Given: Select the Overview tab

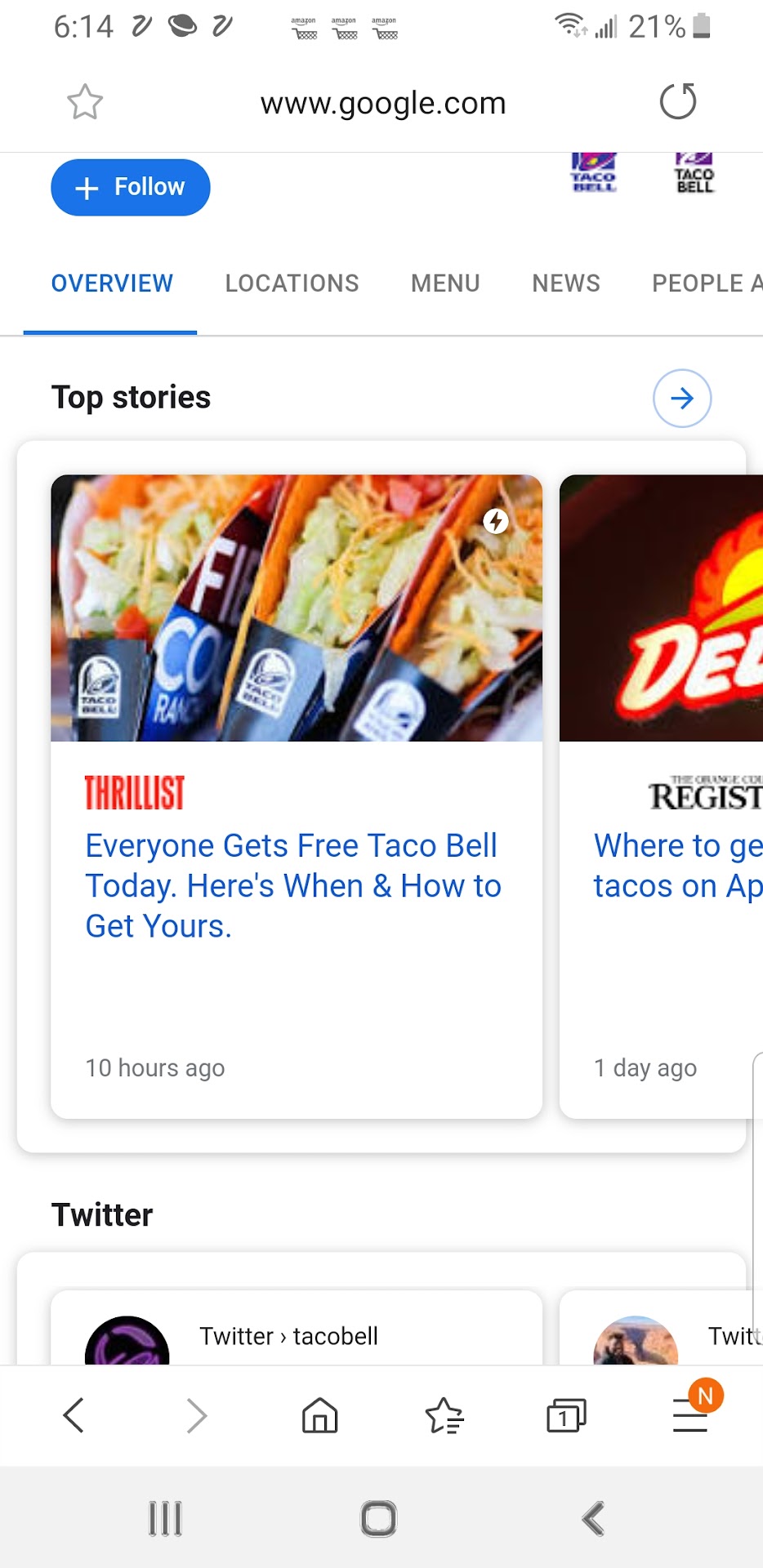Looking at the screenshot, I should (112, 283).
